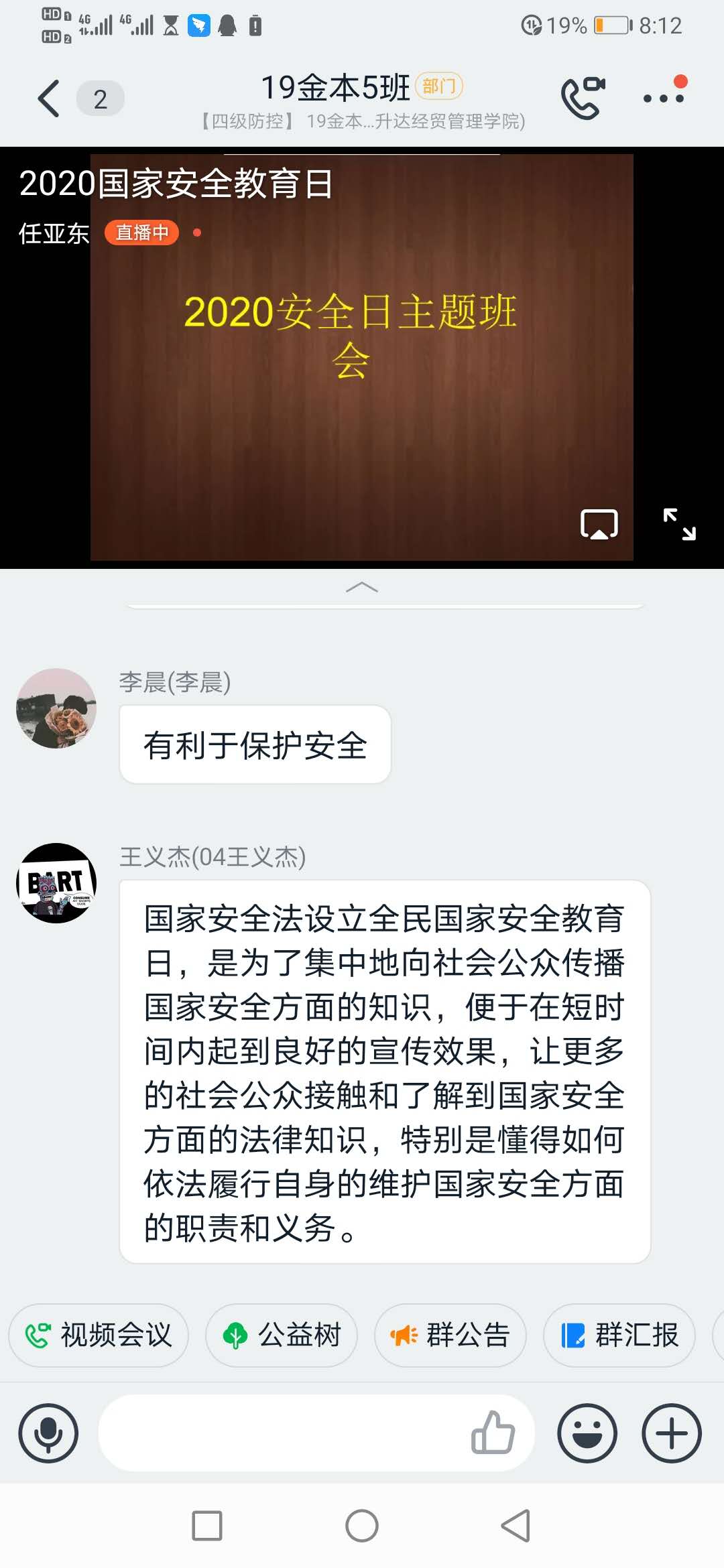Send a thumbs-up like
Viewport: 724px width, 1568px height.
coord(493,1432)
